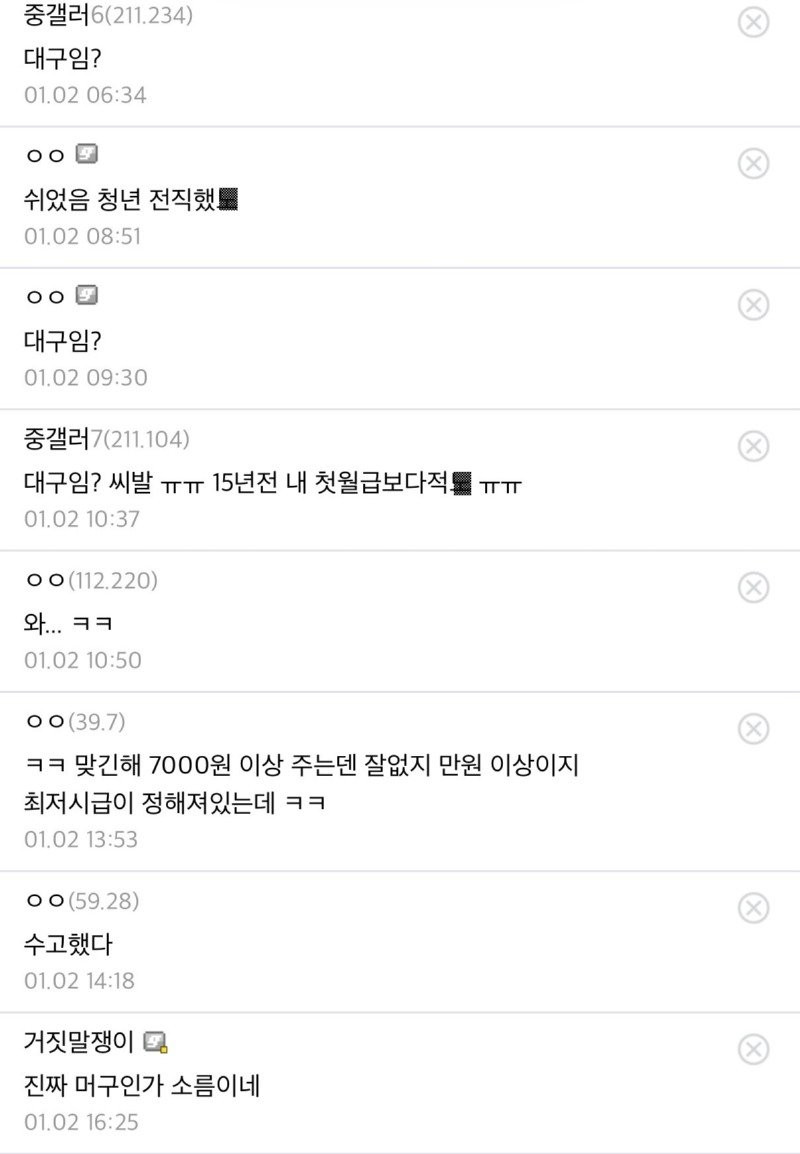Delete the 09:30 대구임? comment
Viewport: 800px width, 1154px height.
753,304
